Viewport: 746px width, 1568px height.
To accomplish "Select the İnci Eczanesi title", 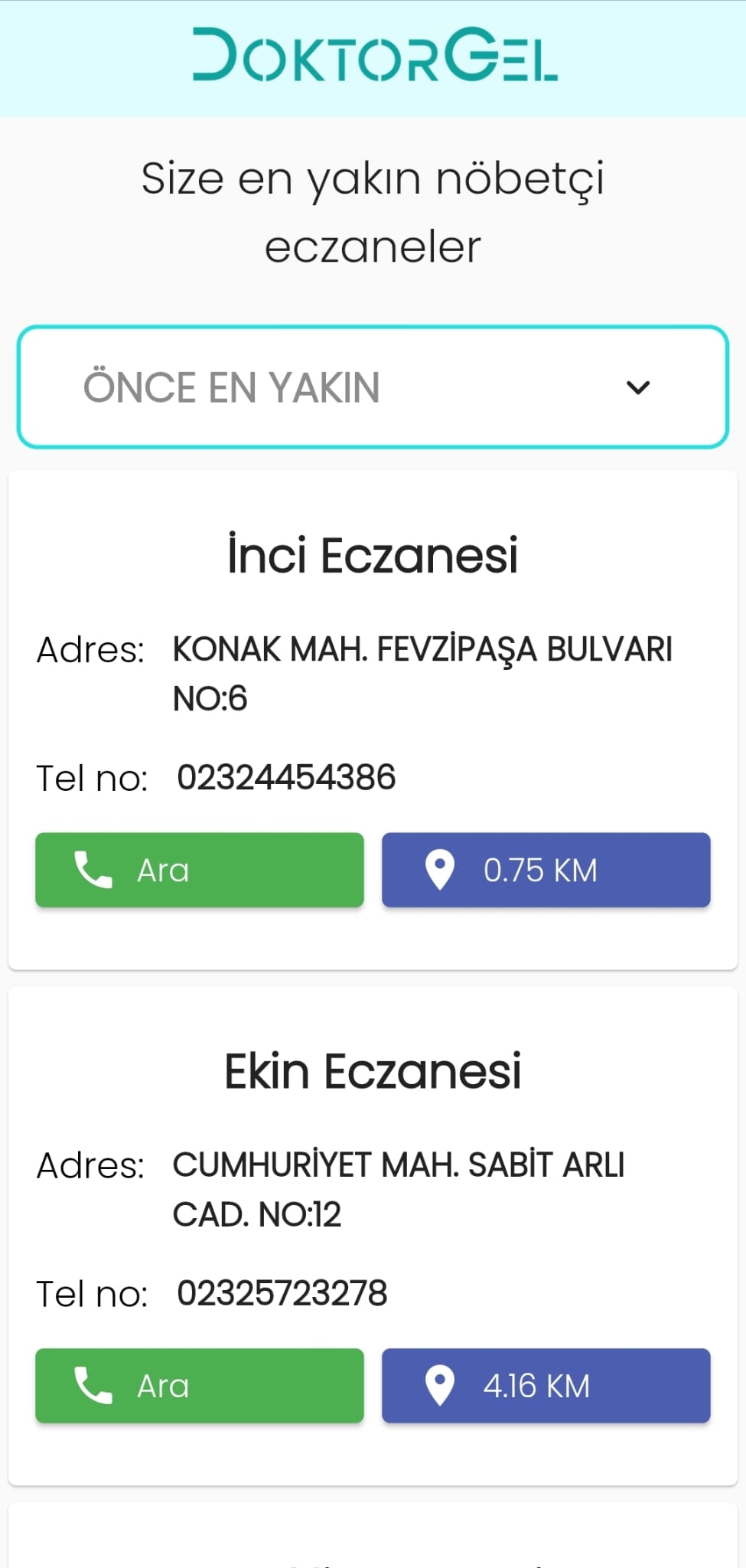I will pos(373,554).
